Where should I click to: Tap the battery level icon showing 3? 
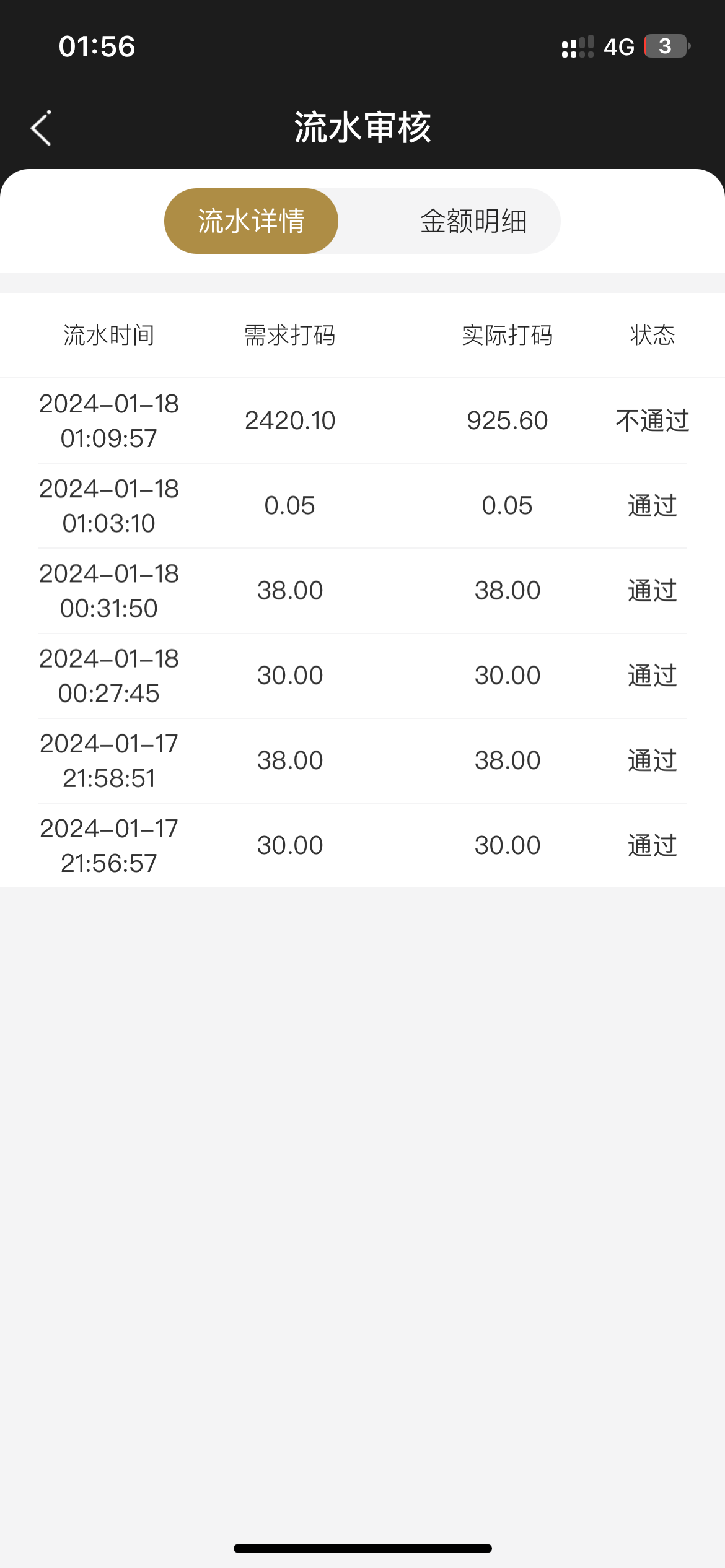click(665, 46)
